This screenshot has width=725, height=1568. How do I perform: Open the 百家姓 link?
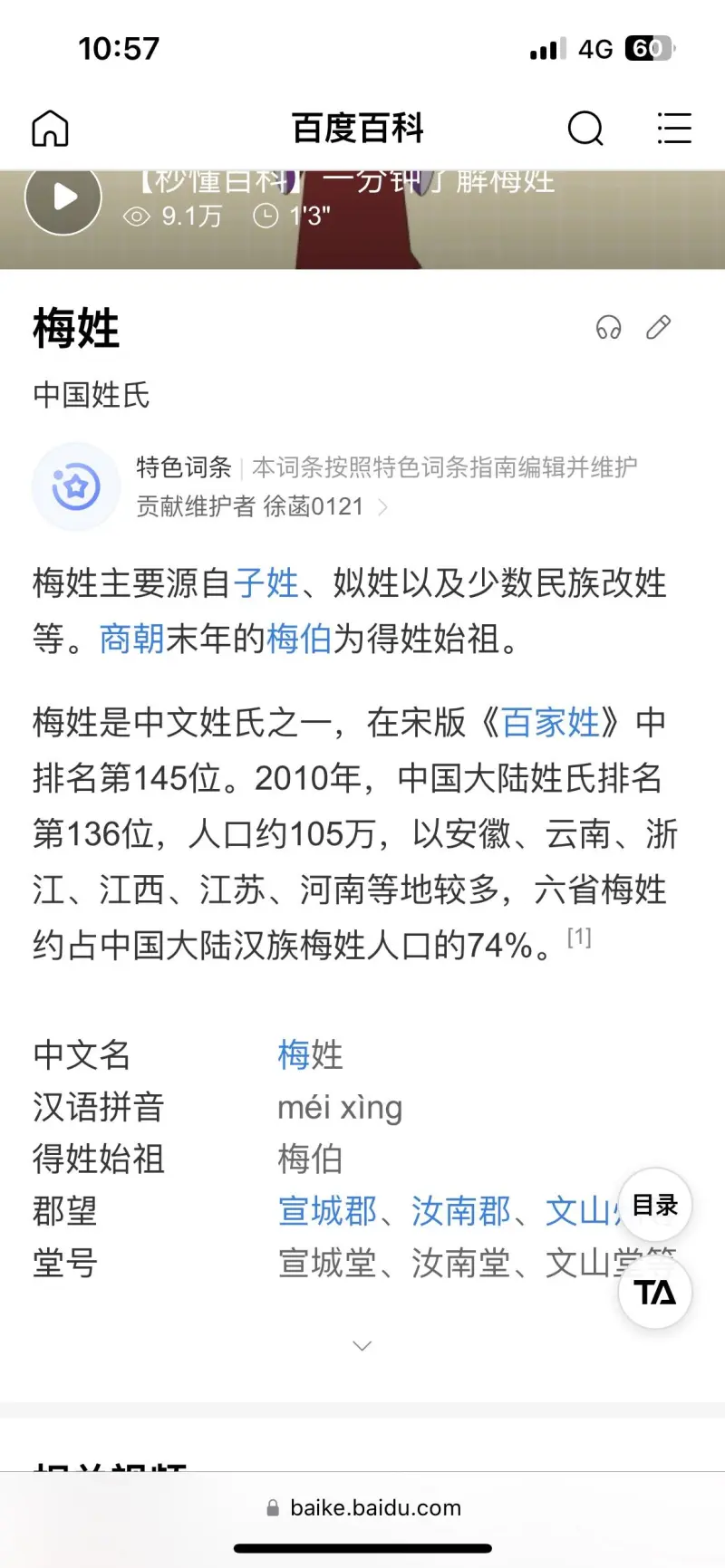click(x=551, y=723)
